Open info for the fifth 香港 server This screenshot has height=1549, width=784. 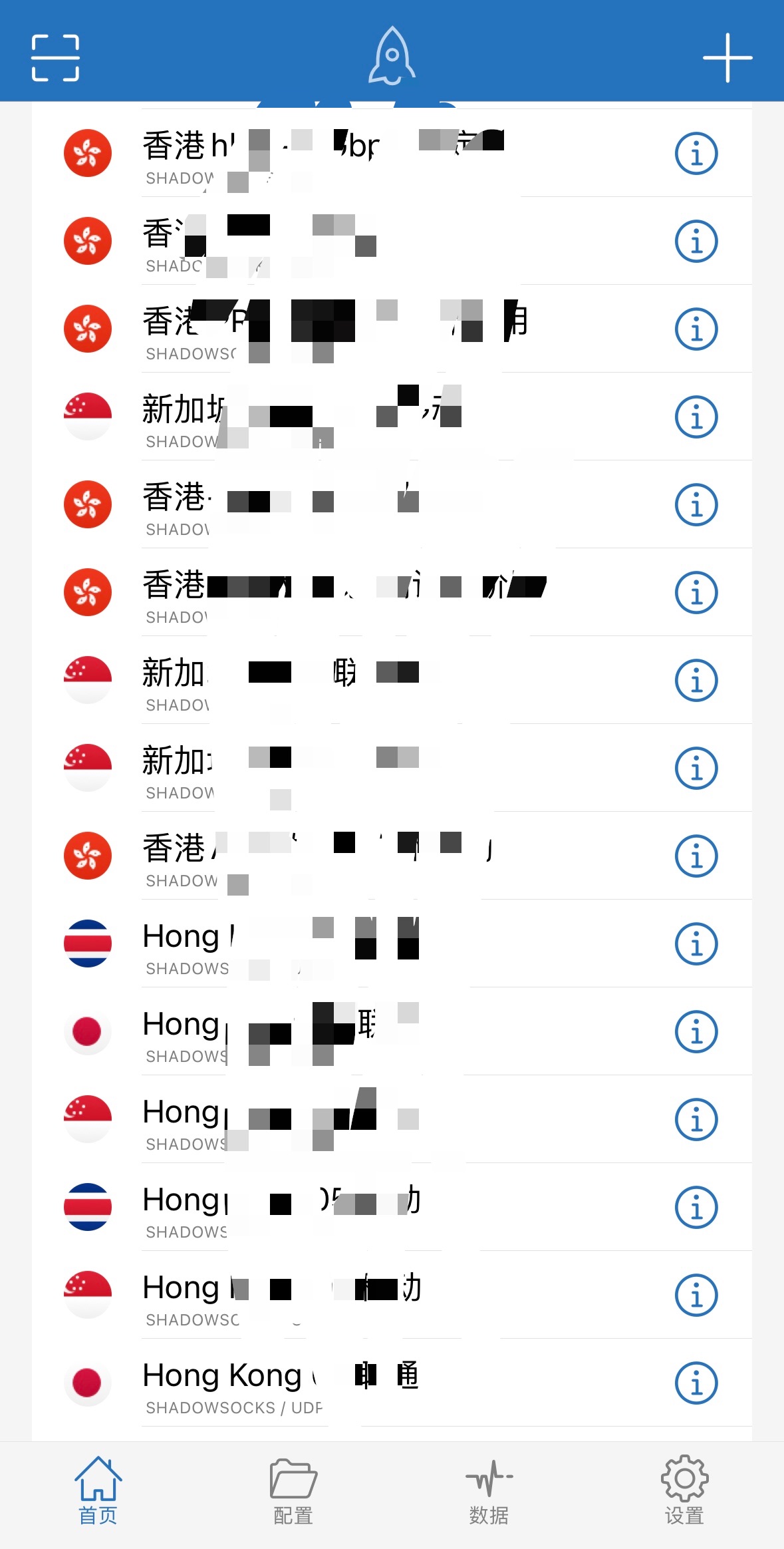pyautogui.click(x=696, y=592)
